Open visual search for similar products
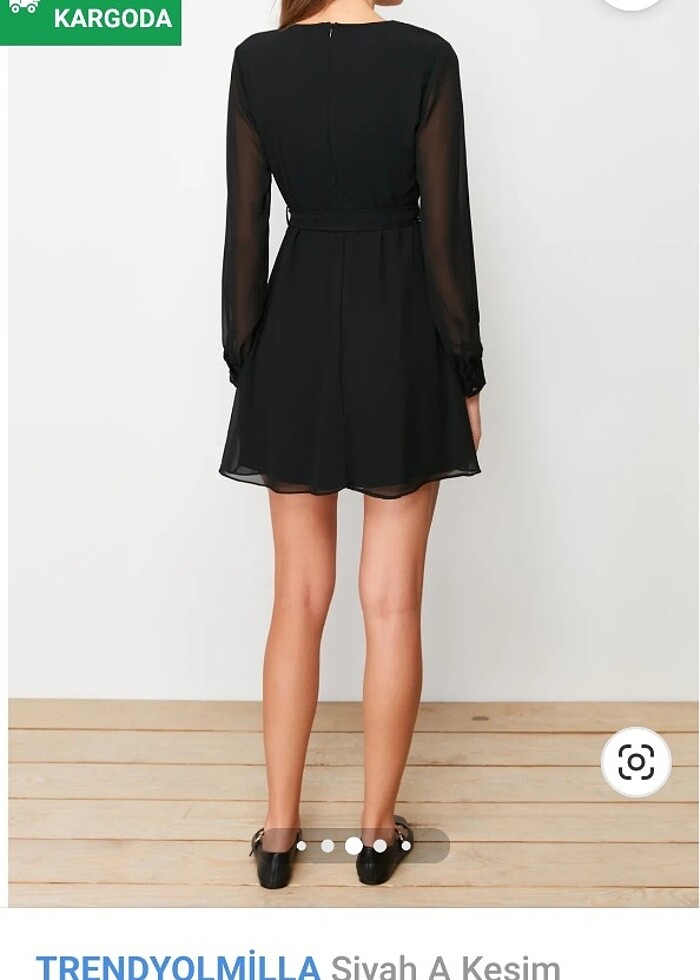This screenshot has height=980, width=700. pyautogui.click(x=636, y=762)
